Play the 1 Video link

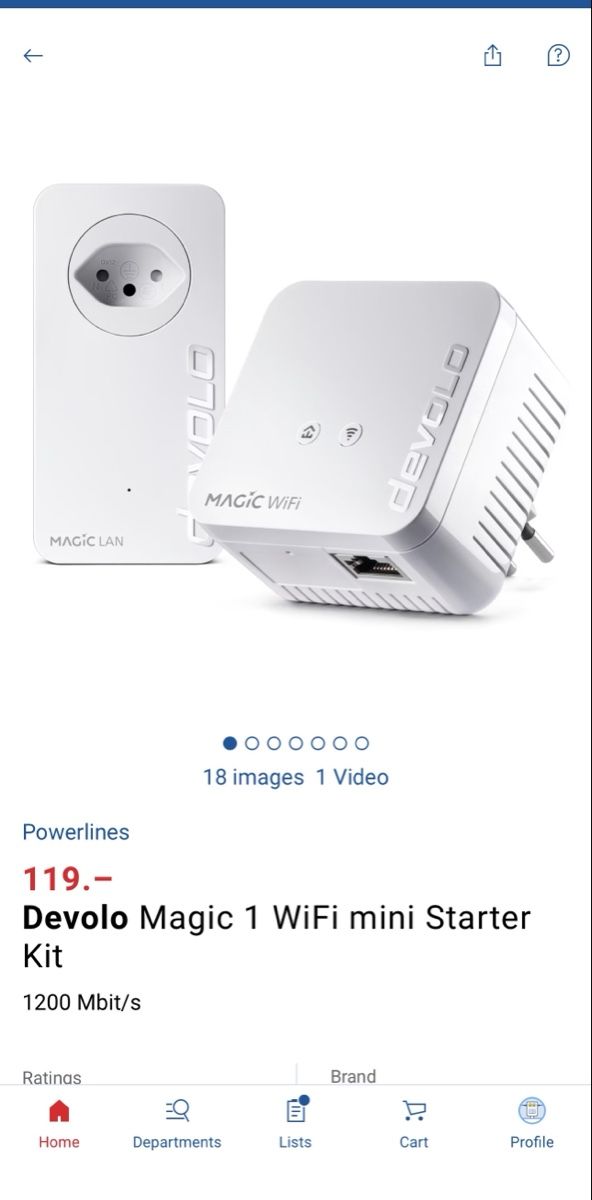point(352,777)
